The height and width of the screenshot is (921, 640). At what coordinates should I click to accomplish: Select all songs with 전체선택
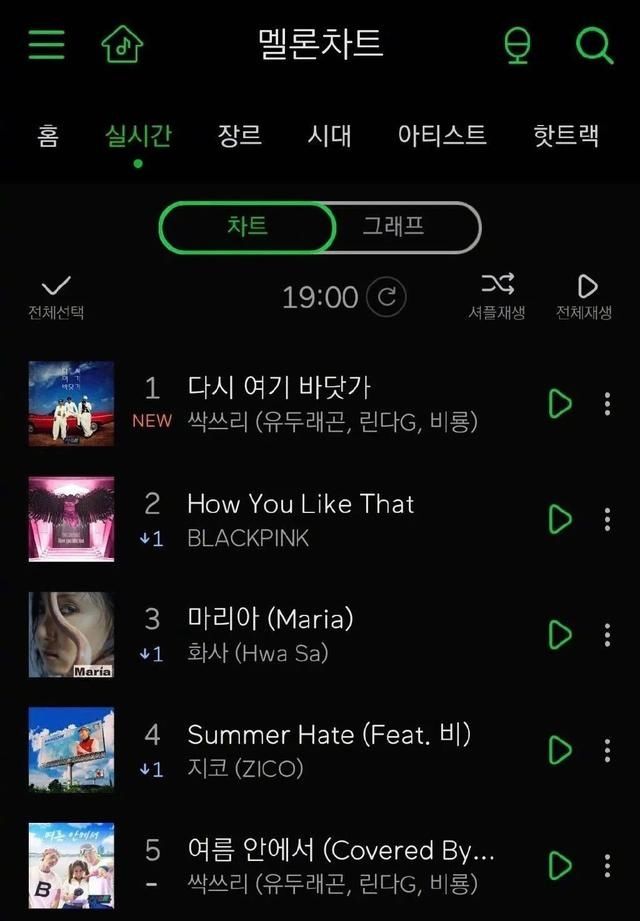coord(56,297)
